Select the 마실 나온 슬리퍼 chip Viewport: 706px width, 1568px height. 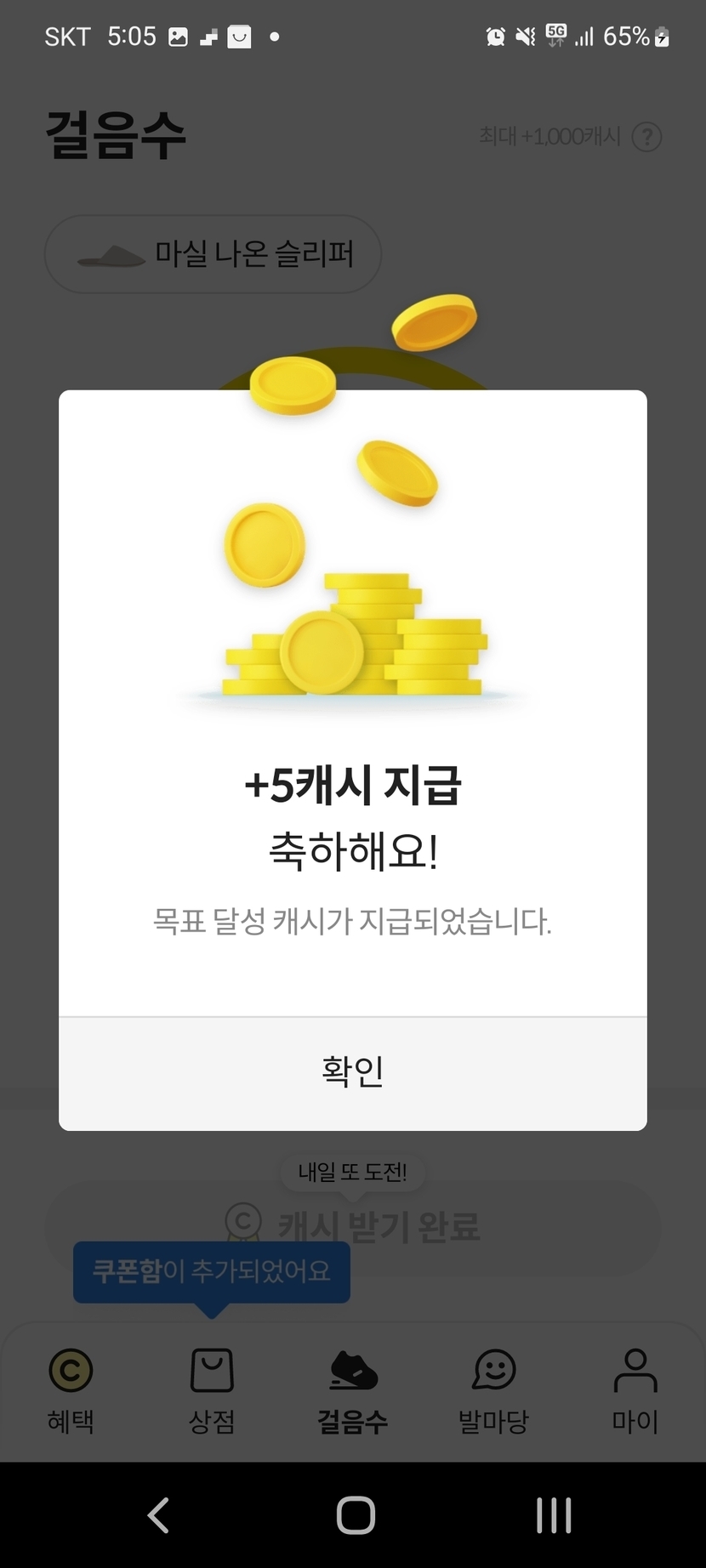coord(213,254)
